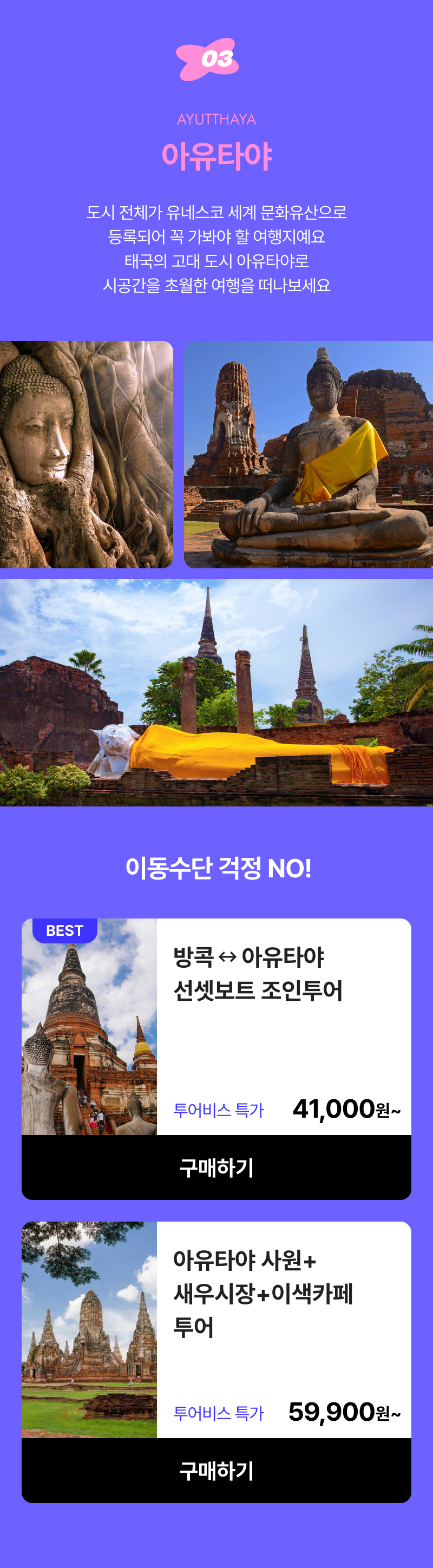Buy the Bangkok–Ayutthaya sunset boat join tour
The height and width of the screenshot is (1568, 433).
coord(216,1167)
